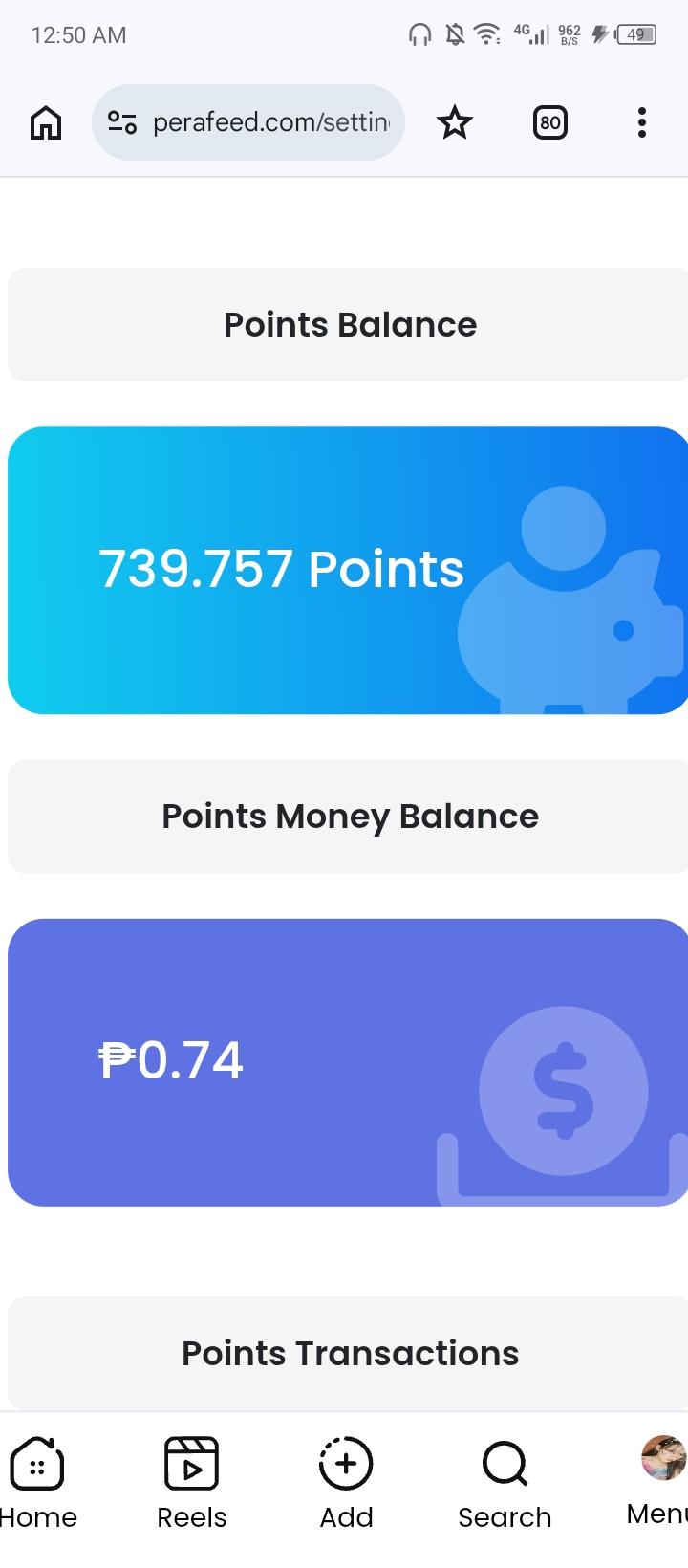Open site info icon in address bar
The height and width of the screenshot is (1568, 688).
pyautogui.click(x=122, y=122)
